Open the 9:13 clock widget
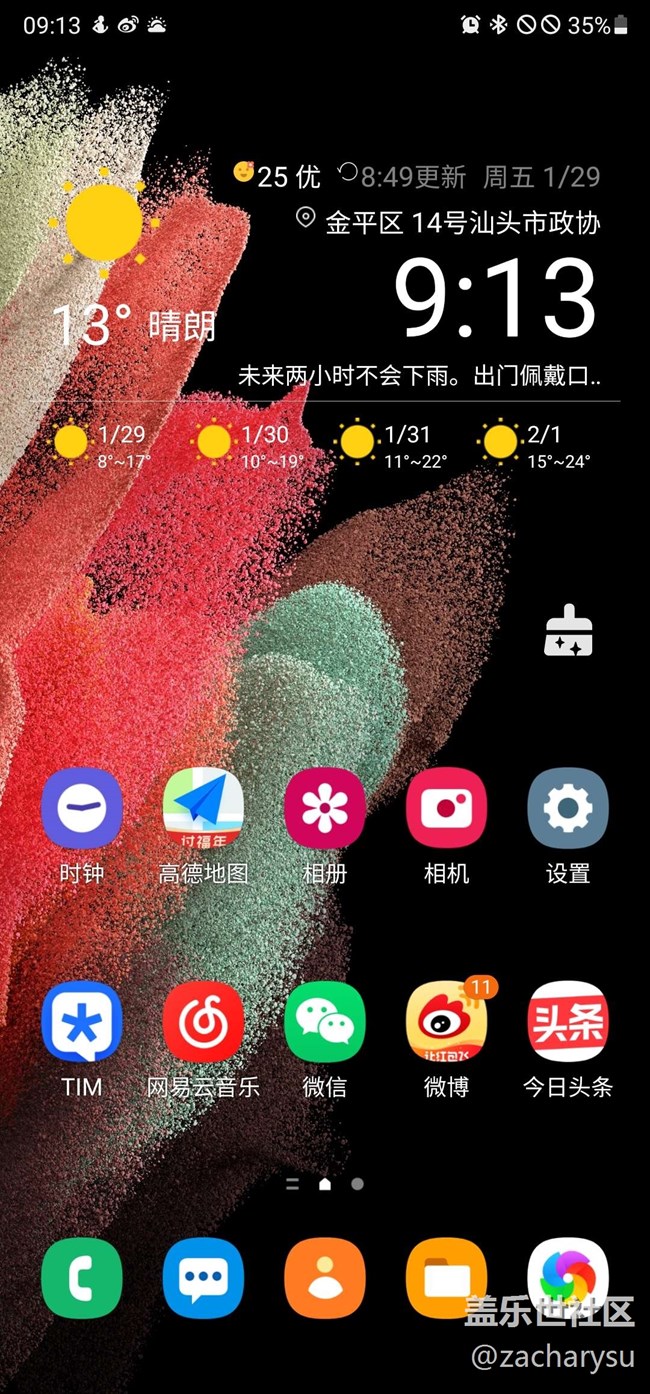The height and width of the screenshot is (1394, 650). [495, 299]
